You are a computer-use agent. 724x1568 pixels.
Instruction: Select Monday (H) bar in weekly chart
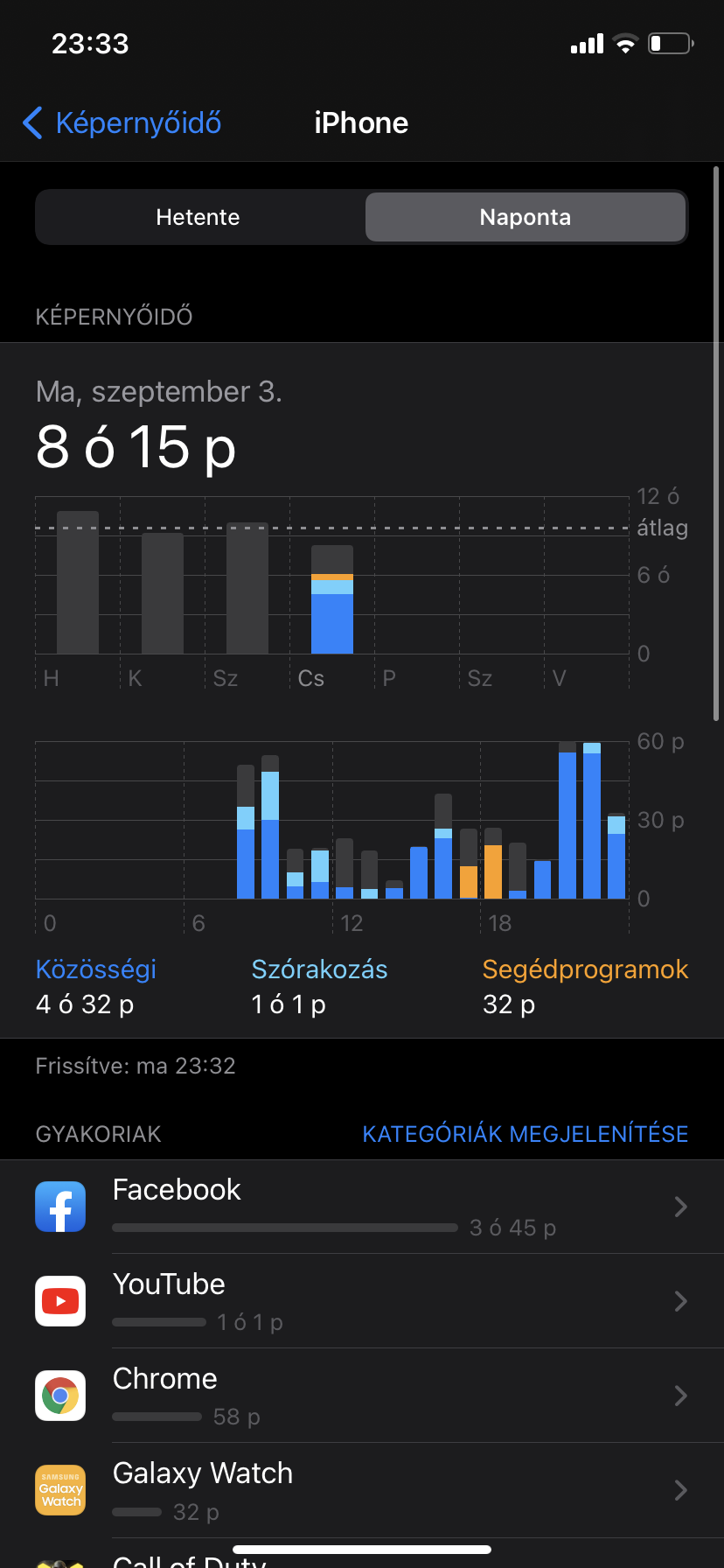(x=78, y=583)
